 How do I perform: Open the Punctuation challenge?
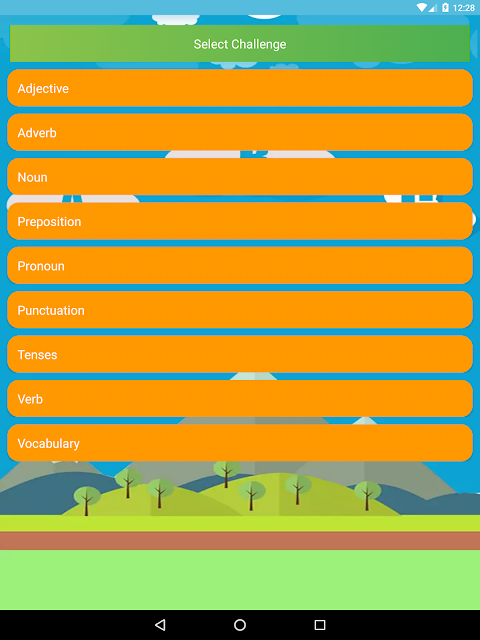click(x=240, y=310)
